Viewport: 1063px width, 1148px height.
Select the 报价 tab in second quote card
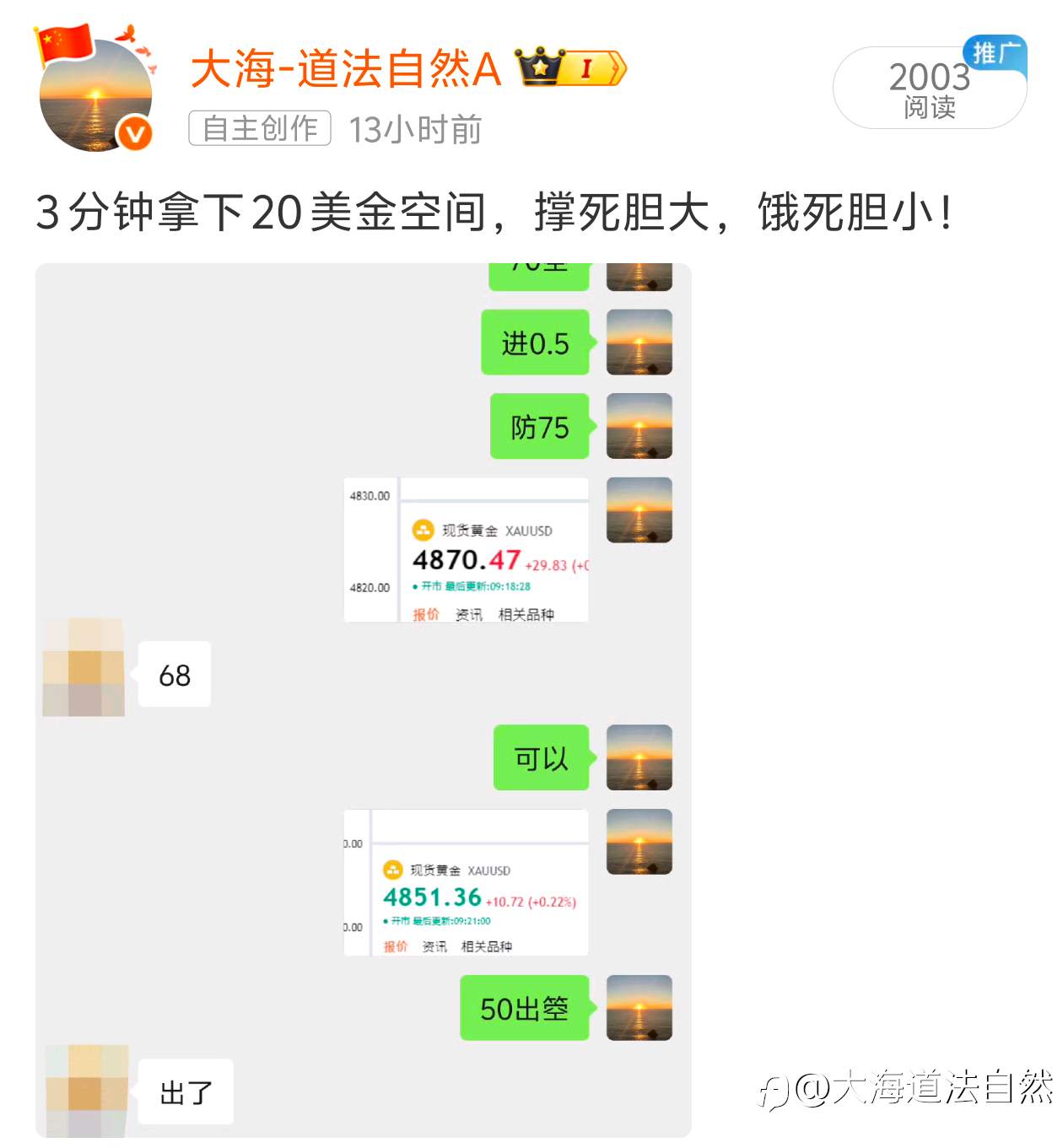point(397,946)
